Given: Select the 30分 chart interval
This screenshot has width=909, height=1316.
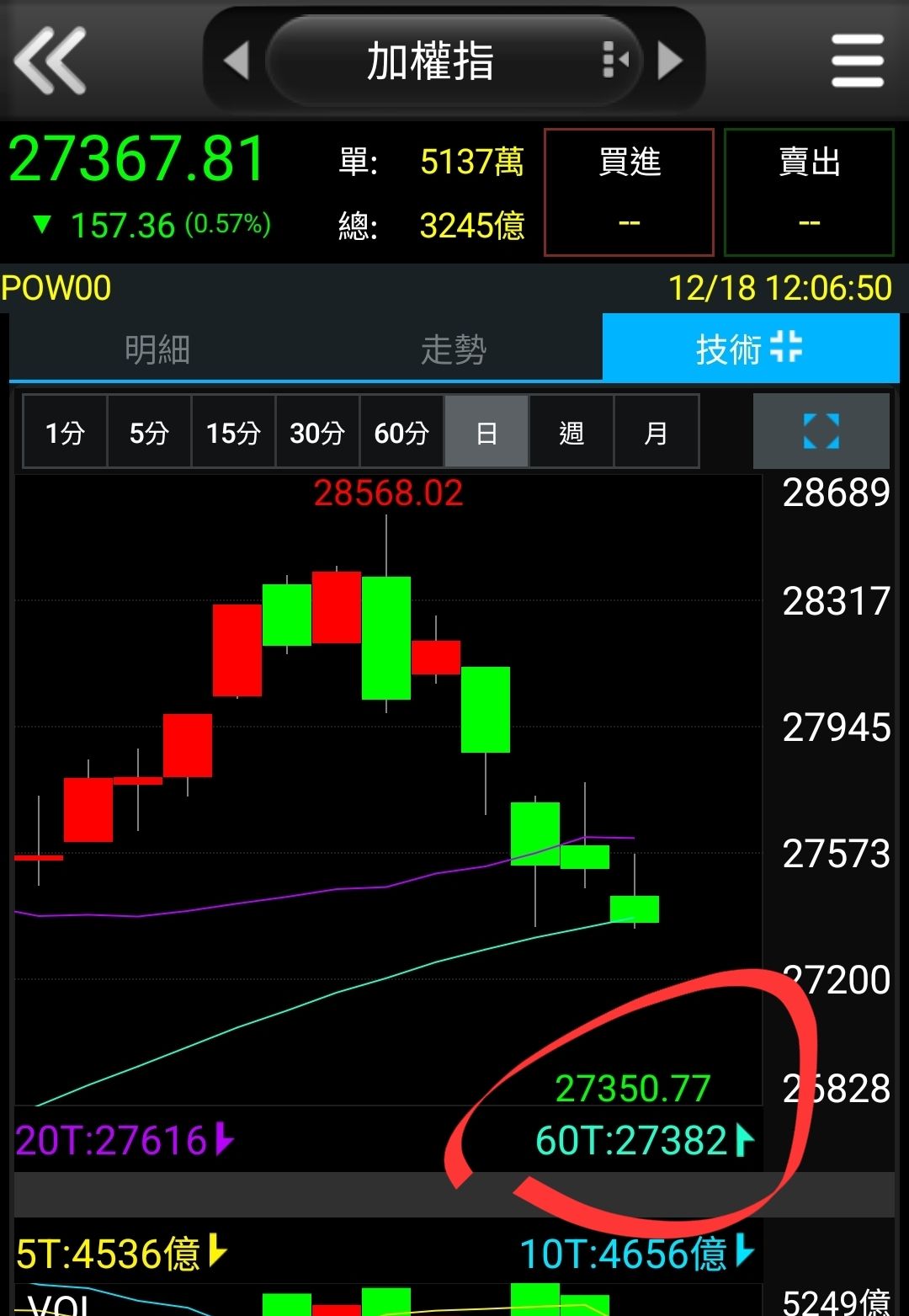Looking at the screenshot, I should click(317, 433).
